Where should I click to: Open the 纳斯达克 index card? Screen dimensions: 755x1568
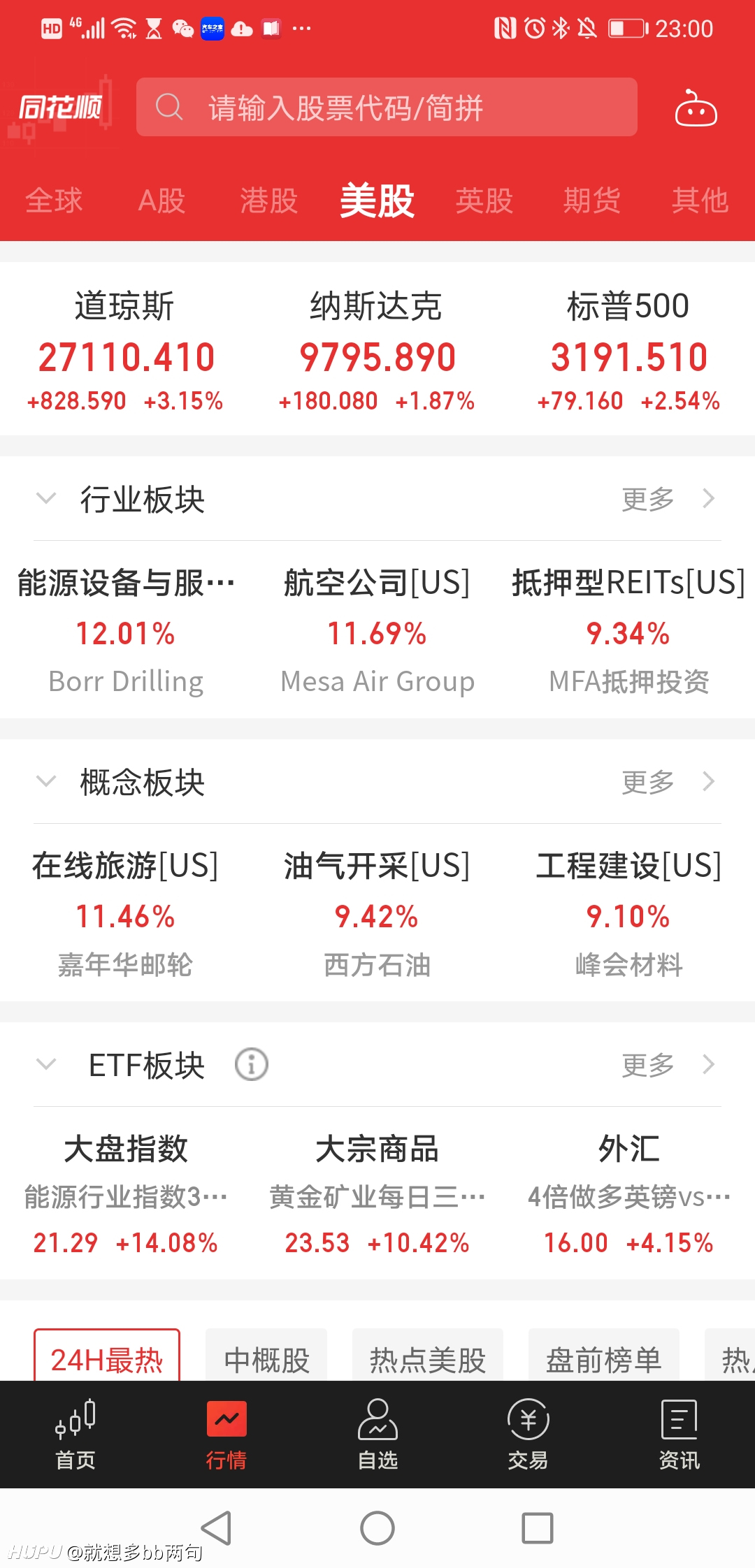[x=377, y=350]
